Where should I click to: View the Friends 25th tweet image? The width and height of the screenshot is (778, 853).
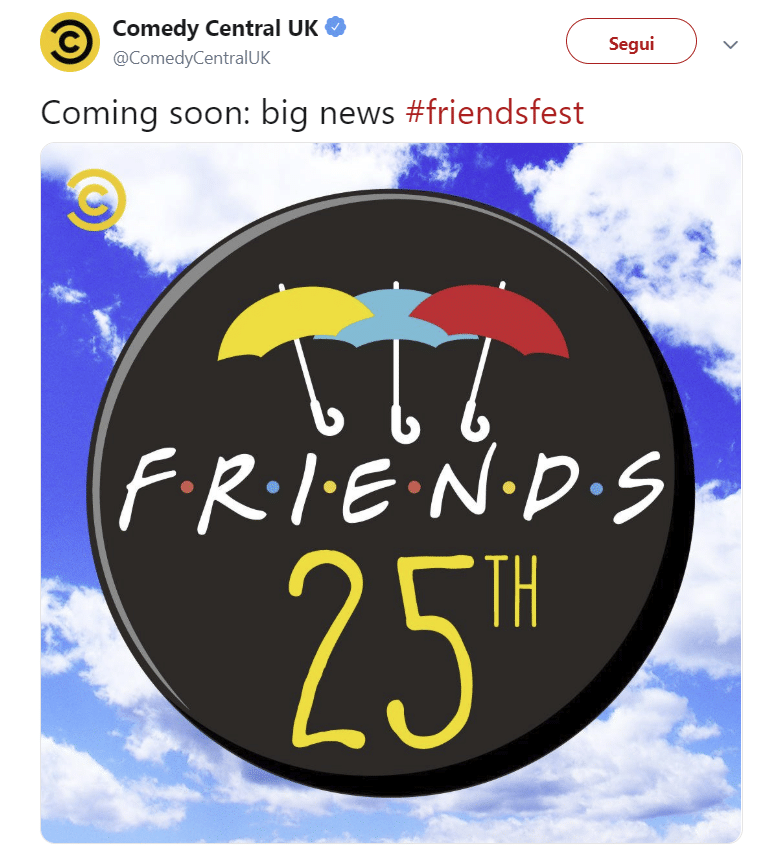click(x=391, y=492)
